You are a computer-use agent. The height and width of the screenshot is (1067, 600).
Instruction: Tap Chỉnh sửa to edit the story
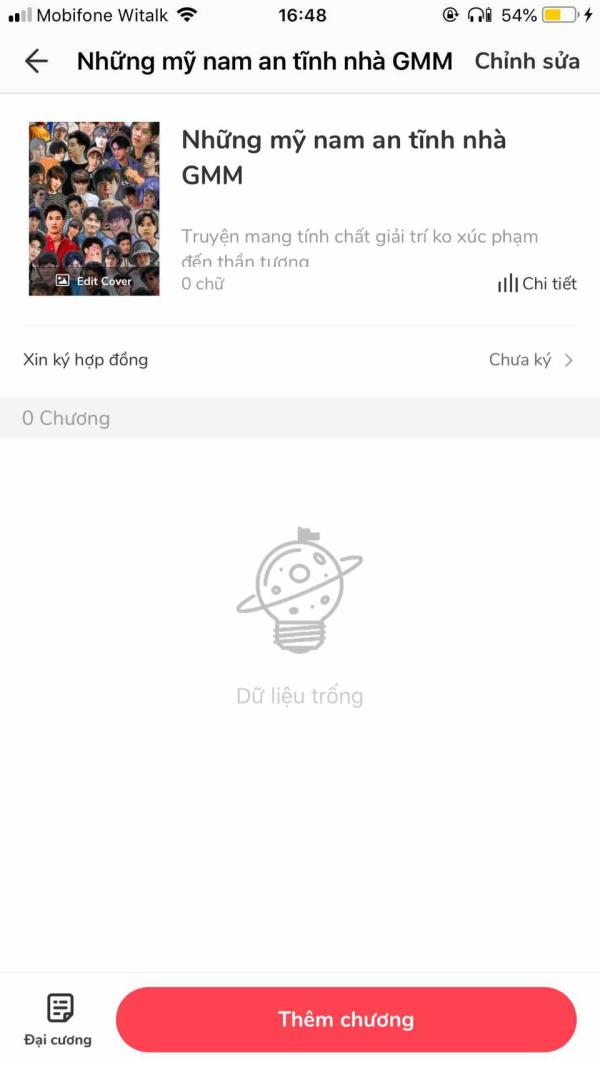(x=527, y=61)
